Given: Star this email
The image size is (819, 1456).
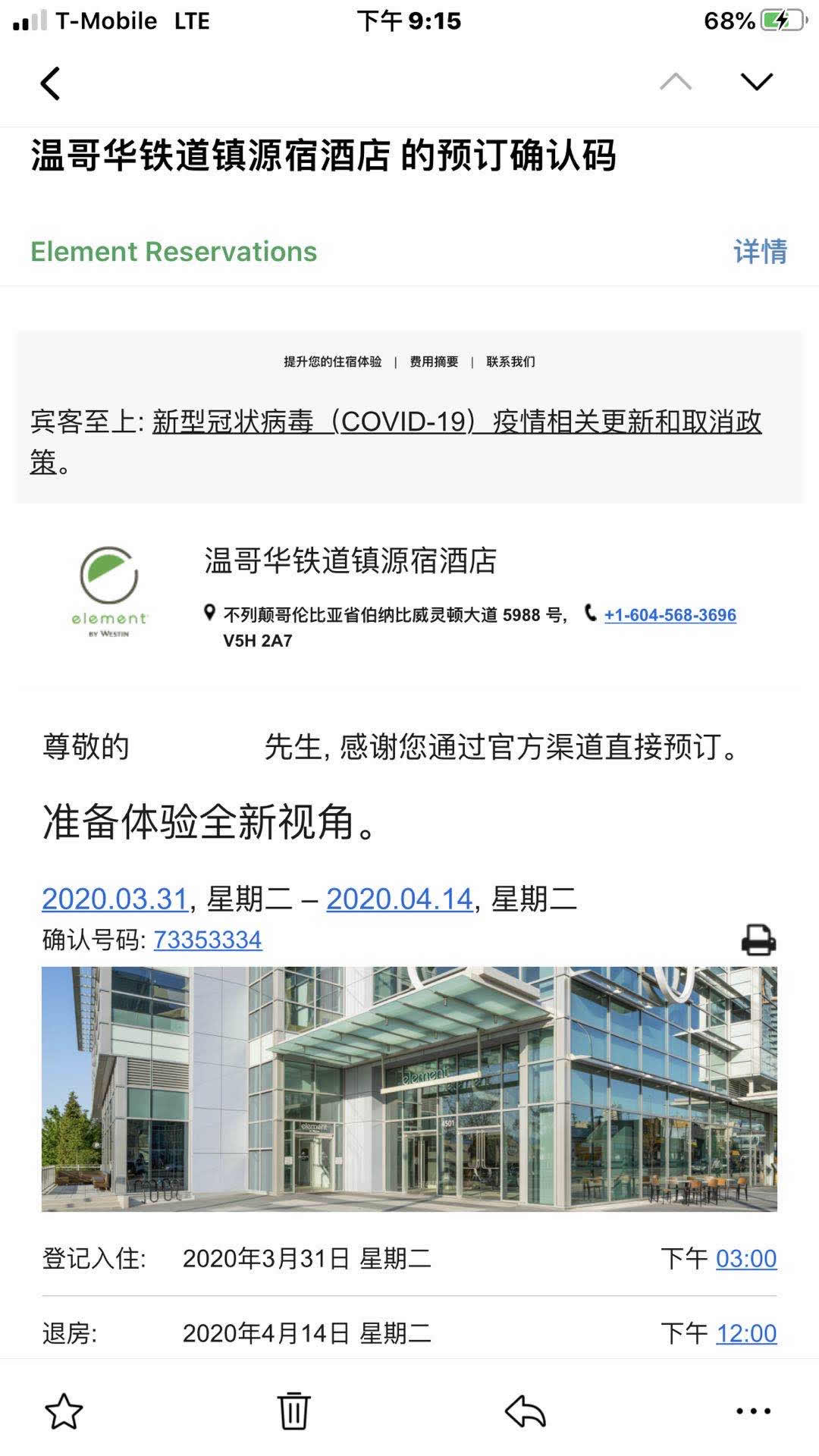Looking at the screenshot, I should tap(64, 1411).
